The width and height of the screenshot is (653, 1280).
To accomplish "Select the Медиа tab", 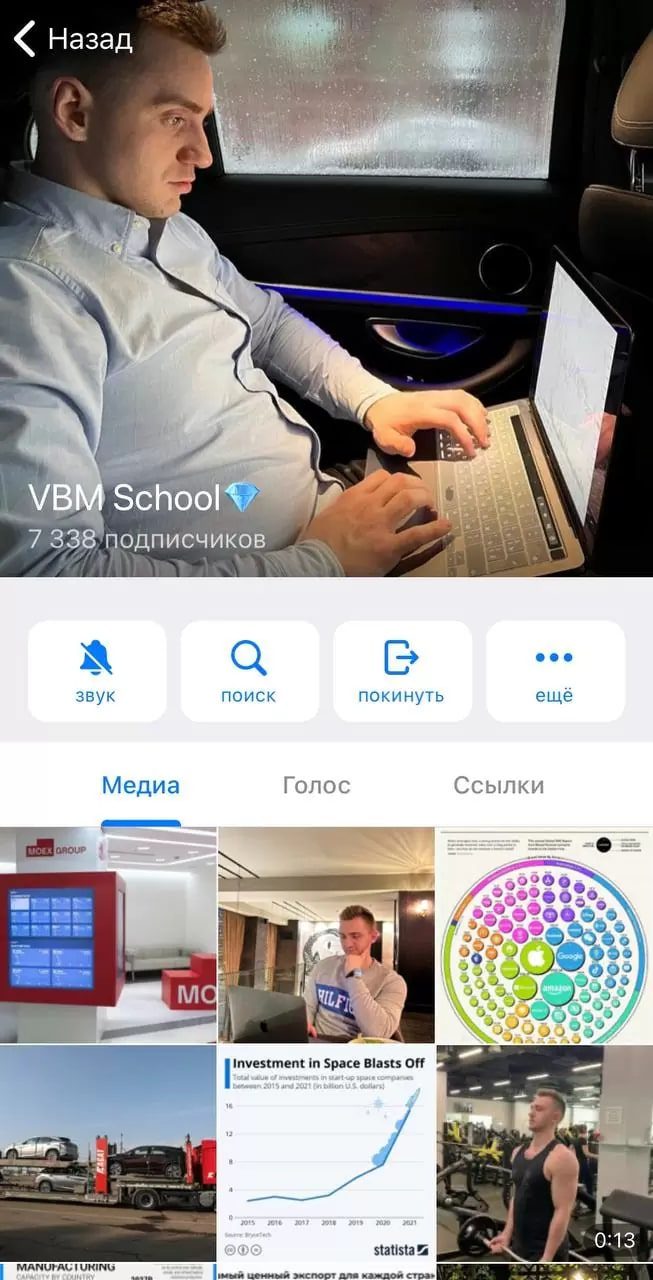I will pyautogui.click(x=141, y=785).
